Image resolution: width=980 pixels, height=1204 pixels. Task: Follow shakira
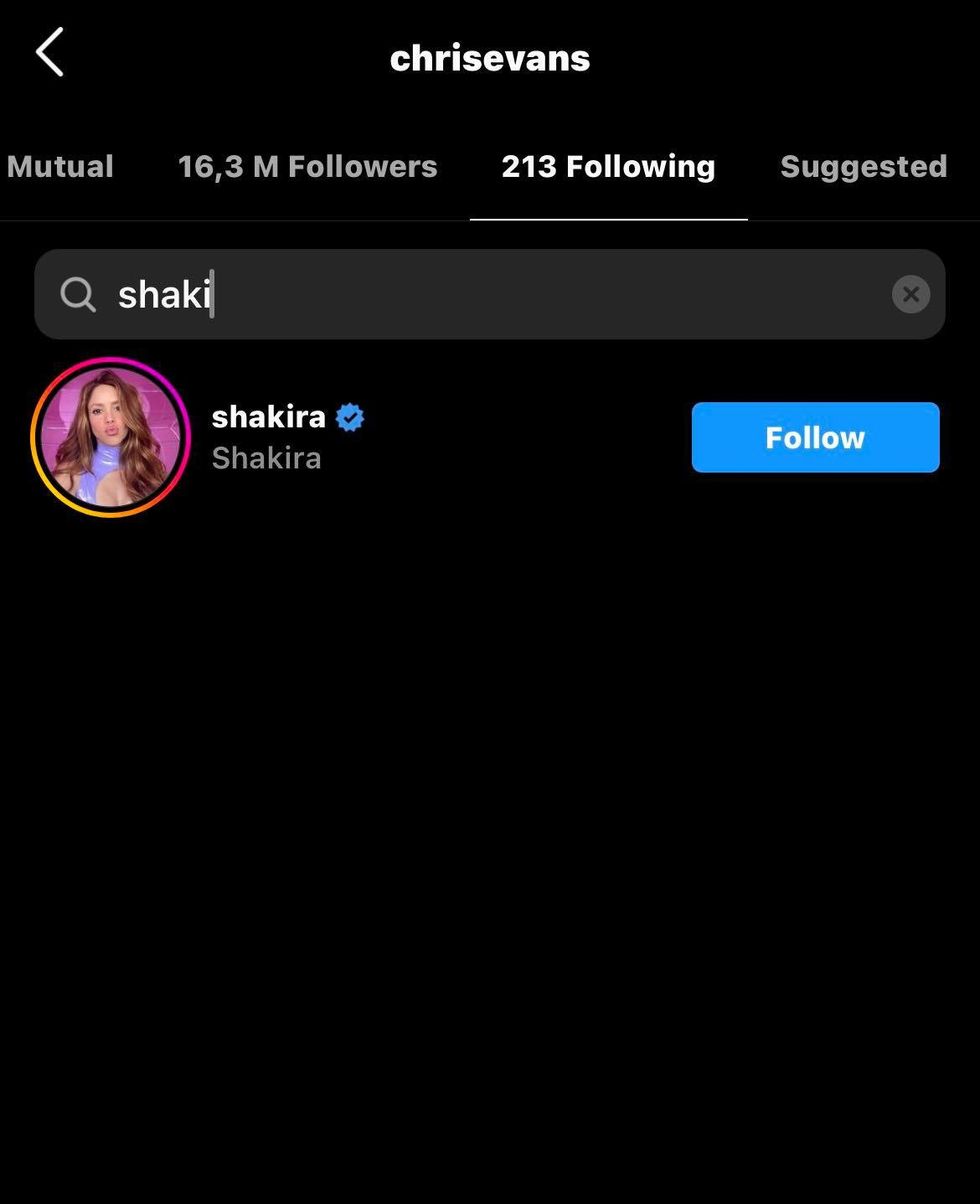815,437
